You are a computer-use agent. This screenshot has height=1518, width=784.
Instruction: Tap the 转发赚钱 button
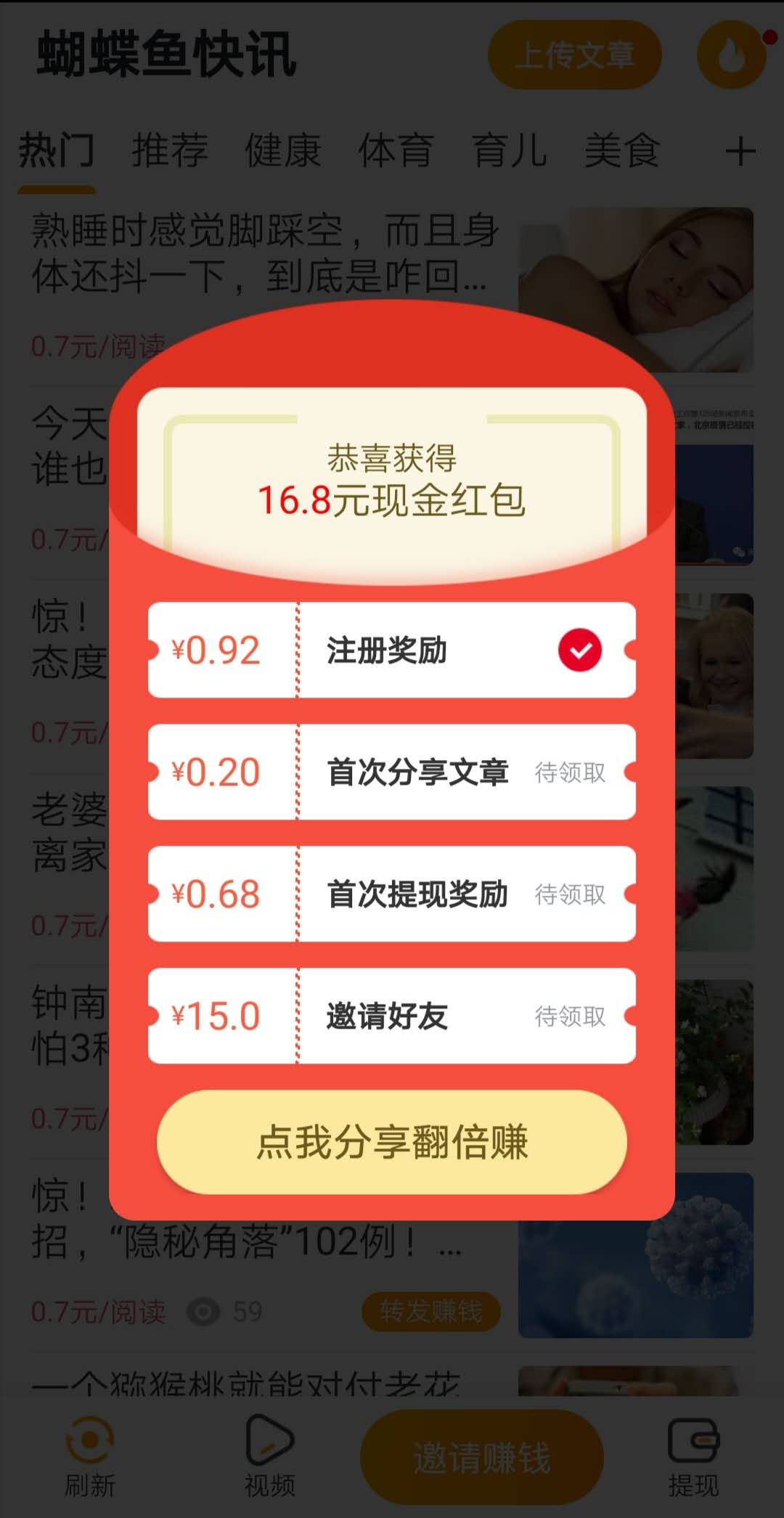coord(431,1312)
